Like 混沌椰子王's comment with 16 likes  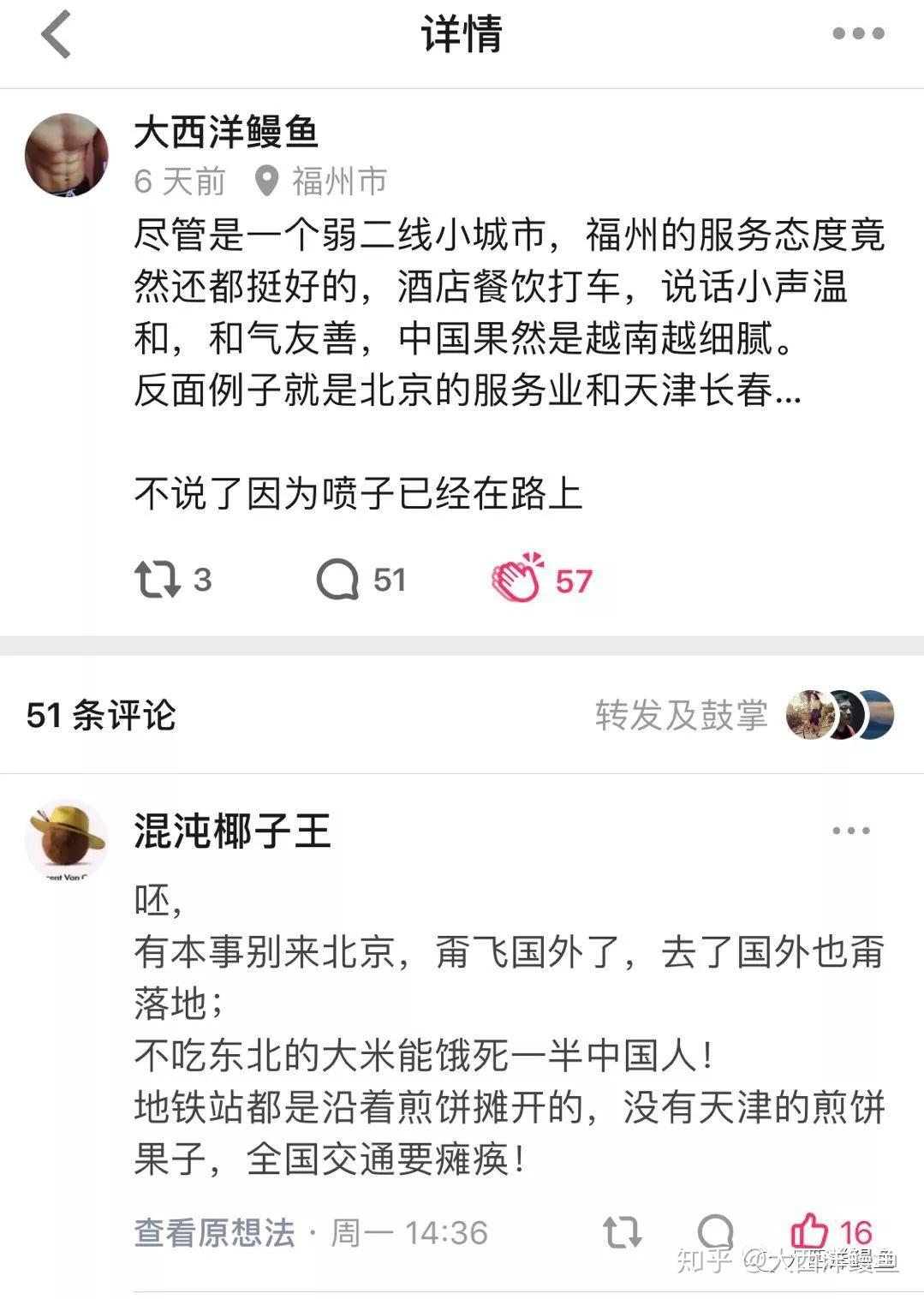pyautogui.click(x=809, y=1233)
